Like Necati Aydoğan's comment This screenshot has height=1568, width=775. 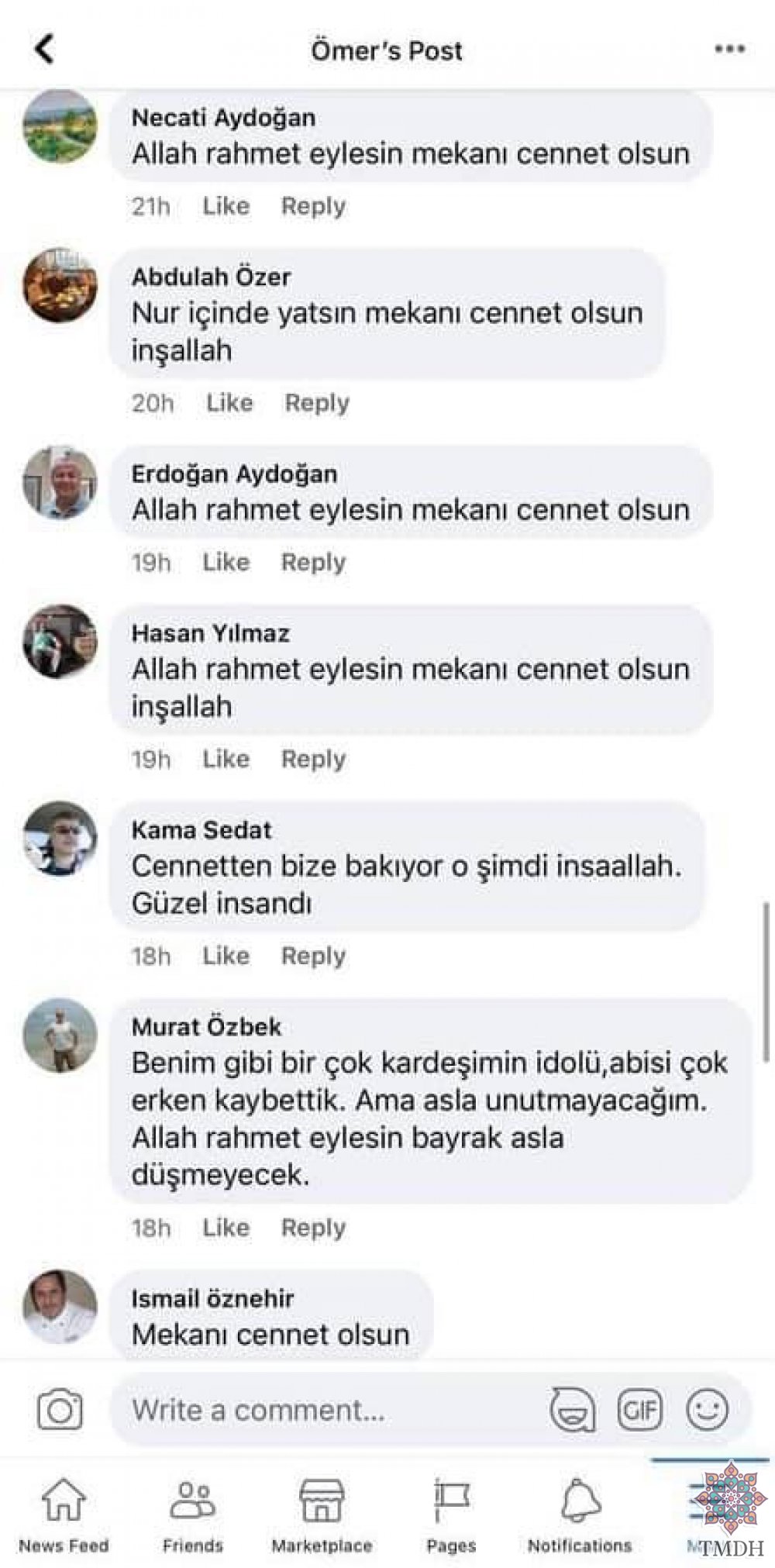226,206
